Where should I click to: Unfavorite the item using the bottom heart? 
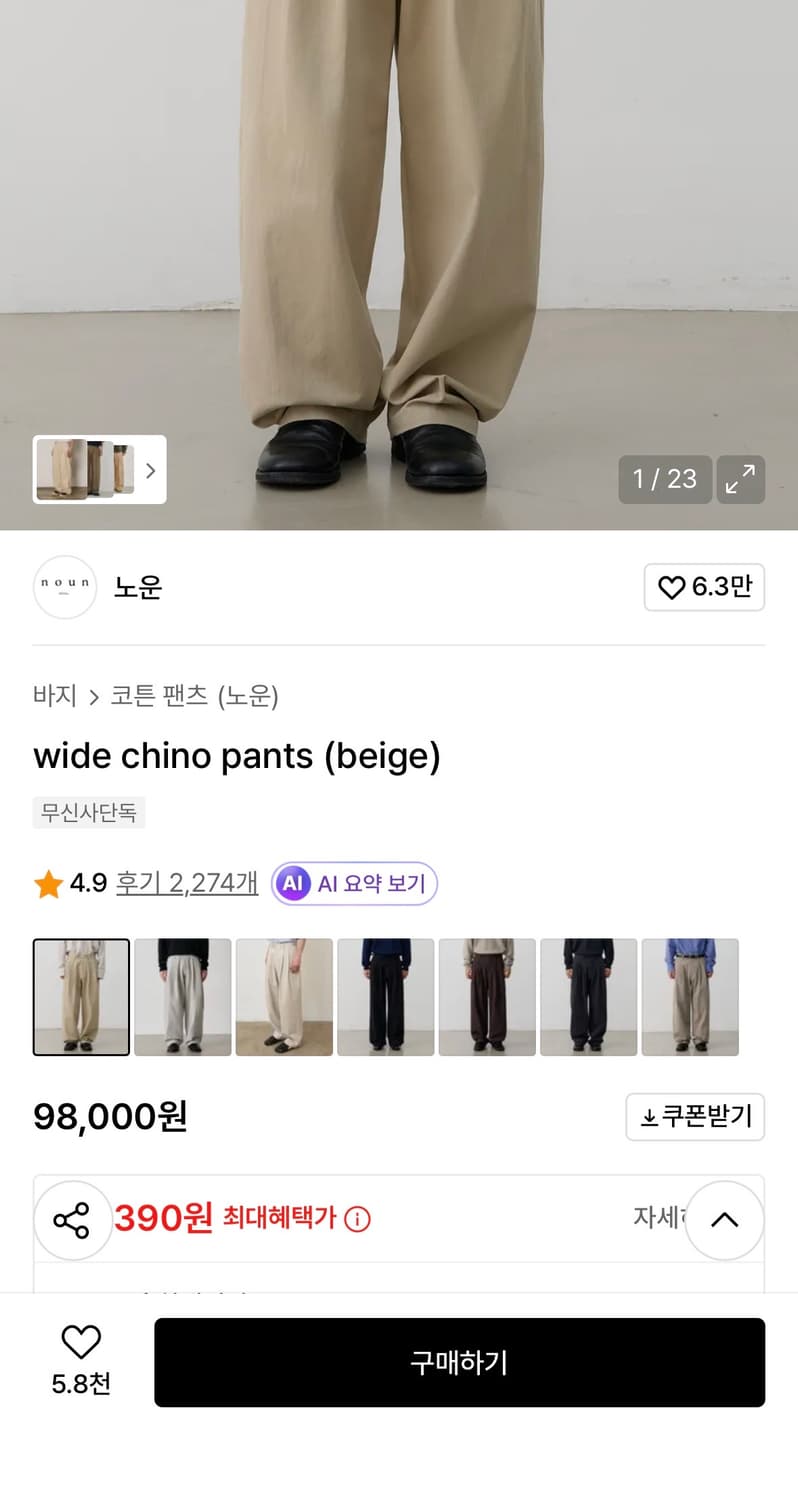(x=81, y=1340)
